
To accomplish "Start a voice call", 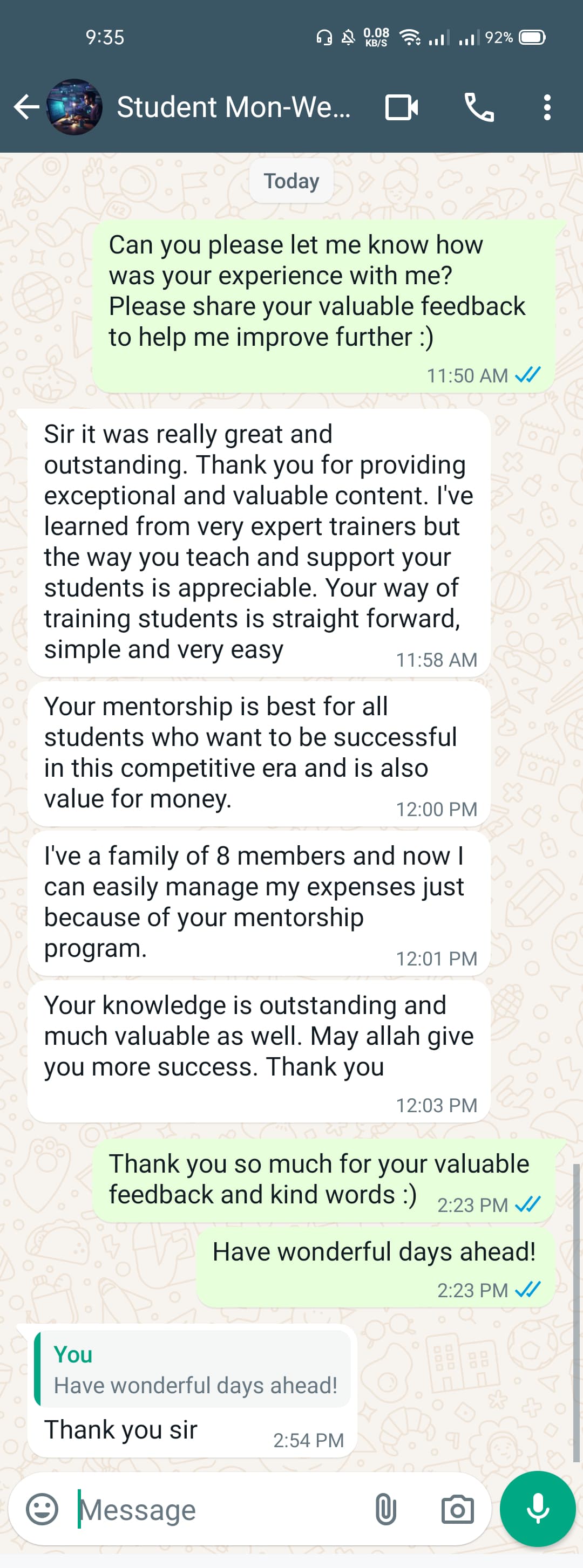I will pyautogui.click(x=479, y=108).
